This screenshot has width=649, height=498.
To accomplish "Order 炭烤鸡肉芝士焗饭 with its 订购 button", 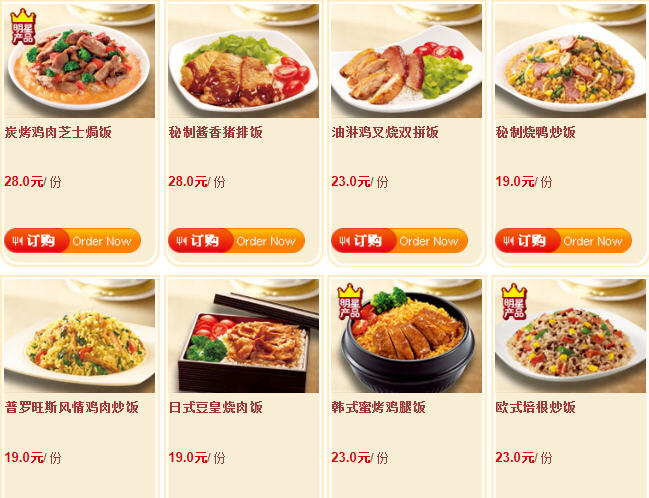I will coord(72,241).
